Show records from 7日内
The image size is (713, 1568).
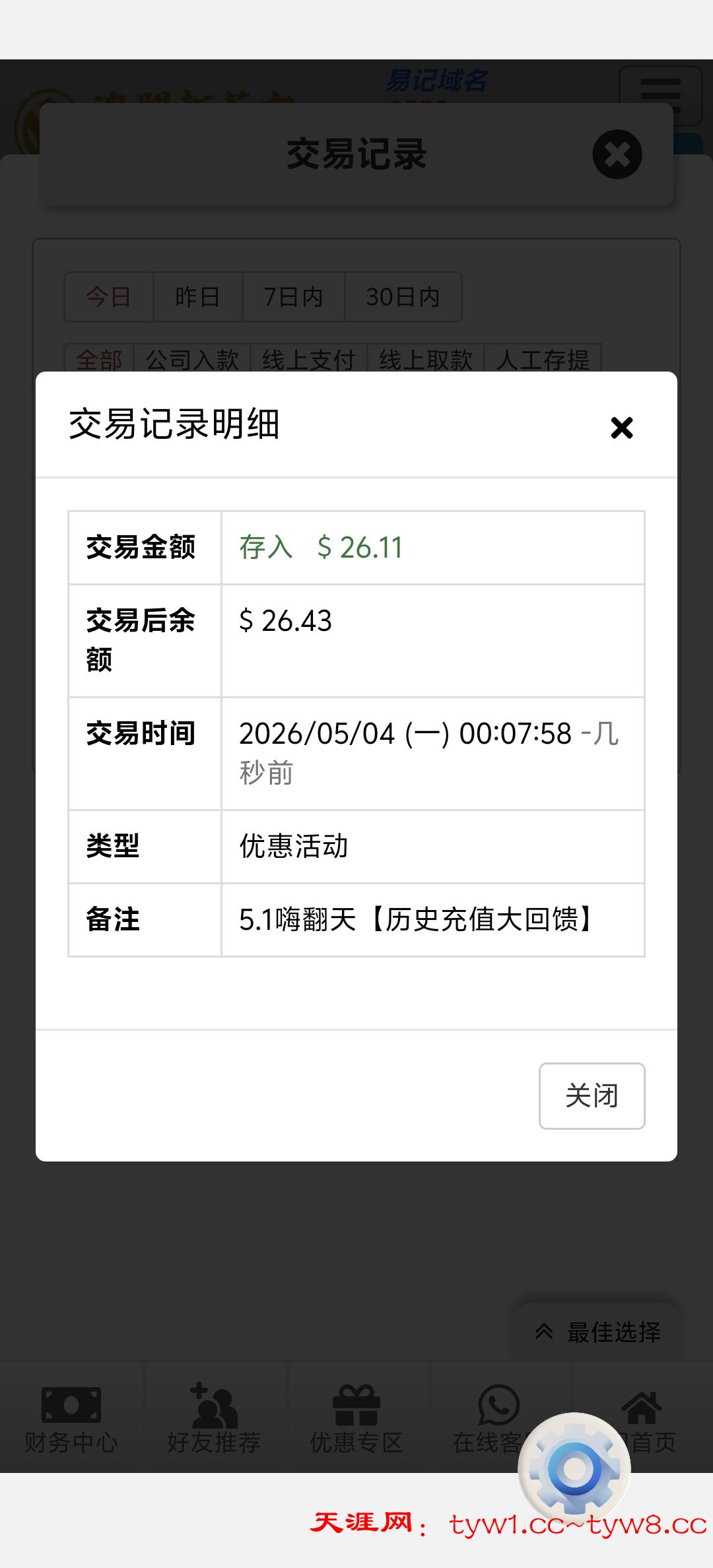(293, 297)
